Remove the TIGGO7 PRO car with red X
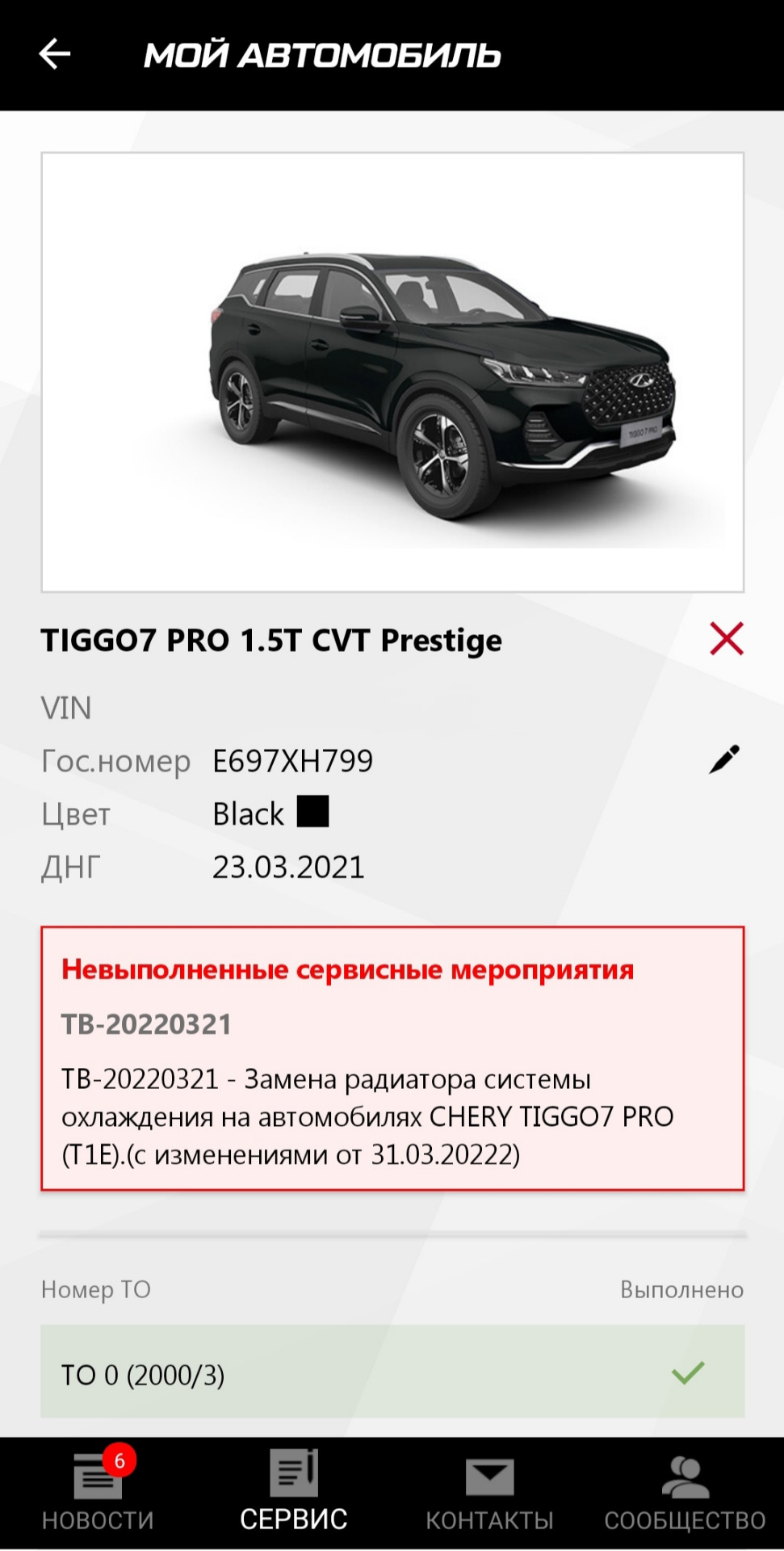The height and width of the screenshot is (1551, 784). point(726,639)
